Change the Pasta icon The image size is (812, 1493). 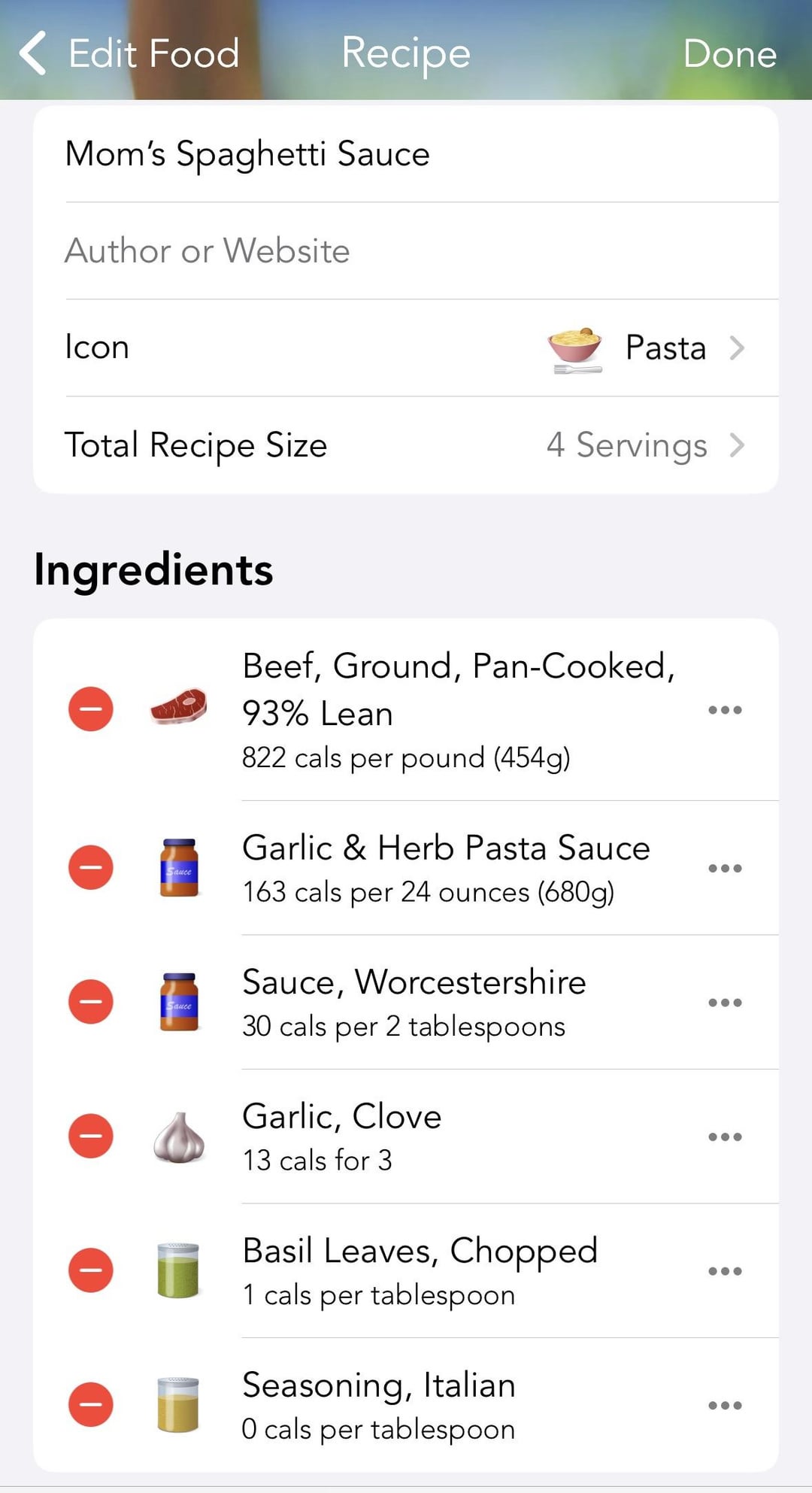[406, 347]
